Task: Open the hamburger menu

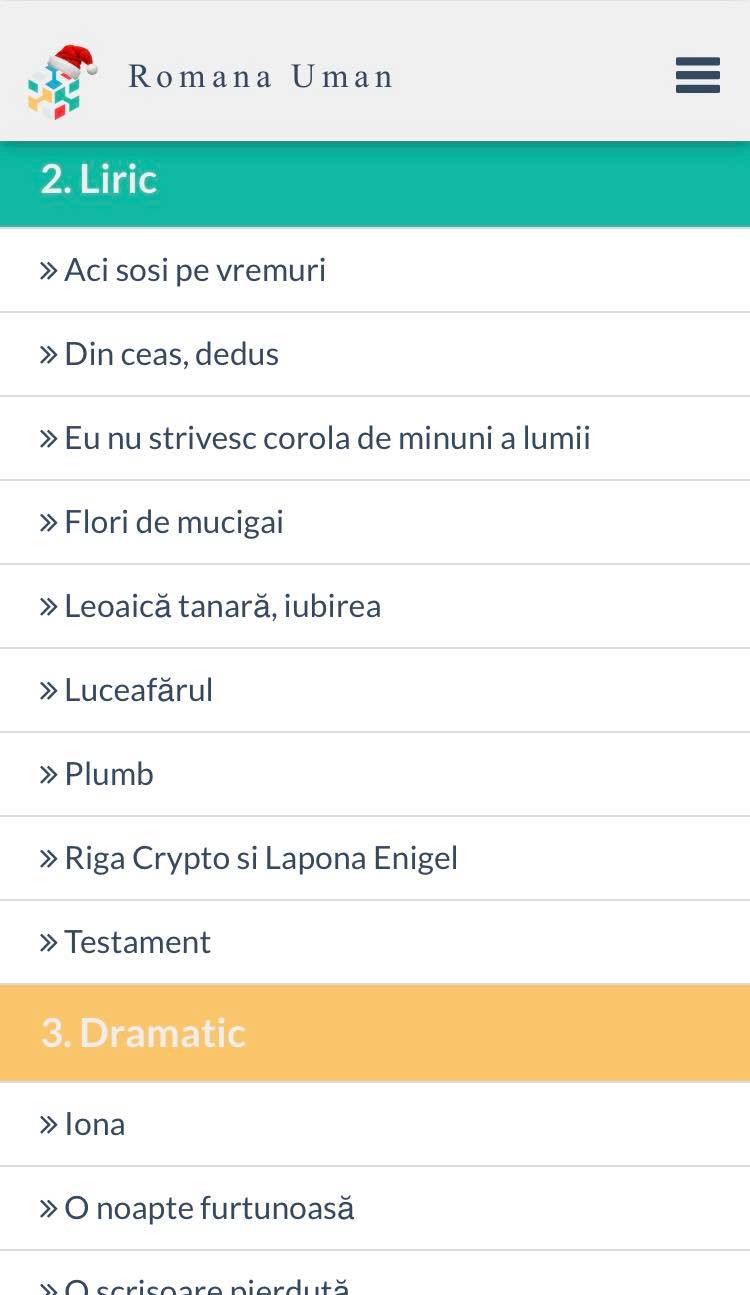Action: click(x=697, y=75)
